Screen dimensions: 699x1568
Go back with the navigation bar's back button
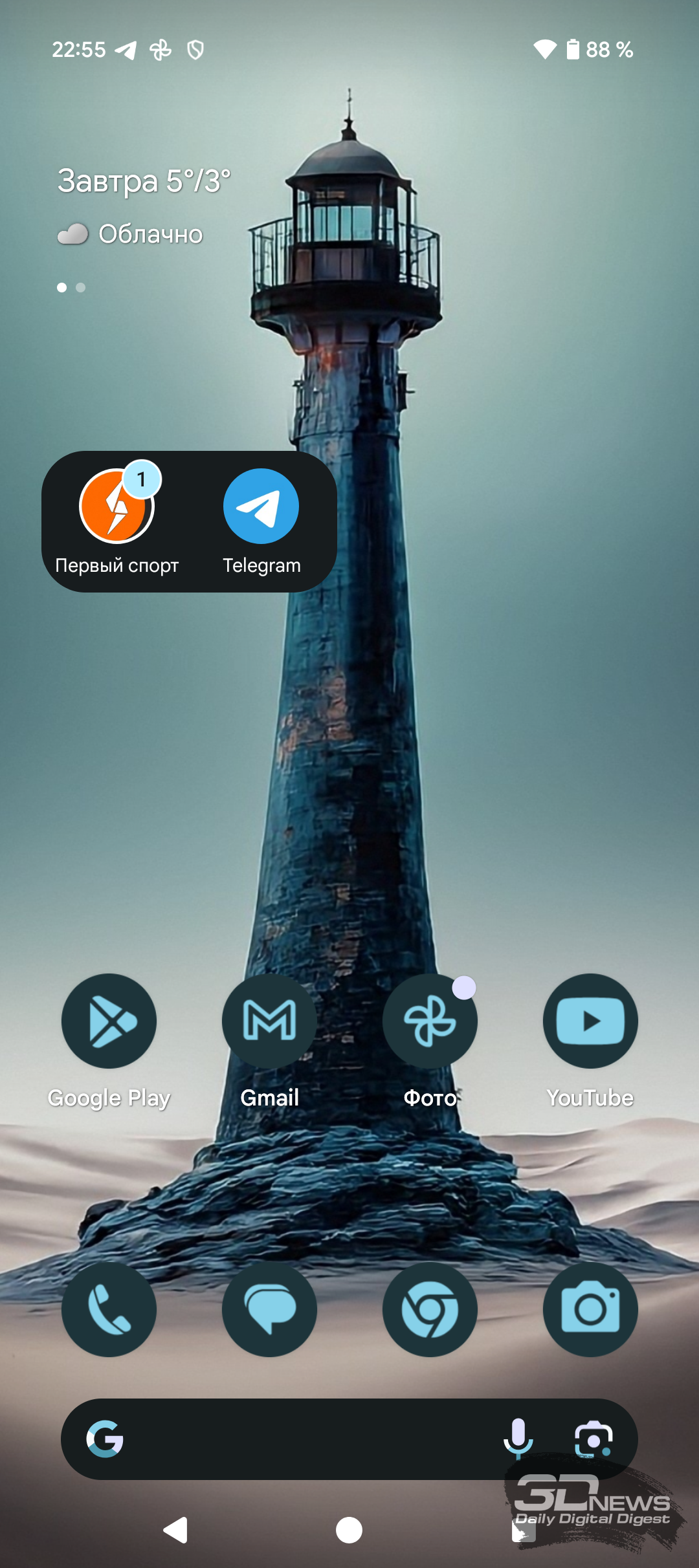(175, 1530)
